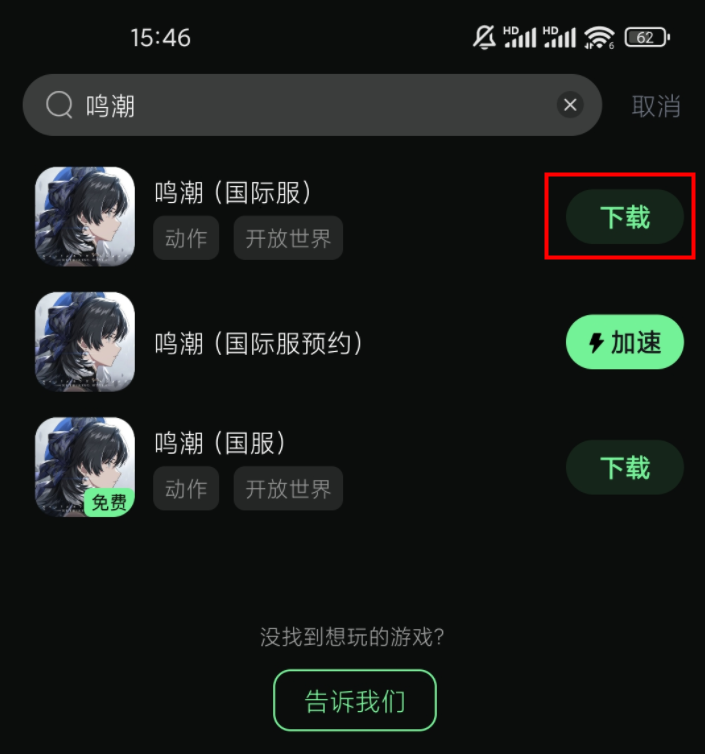Start 加速 for 鸣潮（国际服预约）
Image resolution: width=705 pixels, height=754 pixels.
point(625,343)
